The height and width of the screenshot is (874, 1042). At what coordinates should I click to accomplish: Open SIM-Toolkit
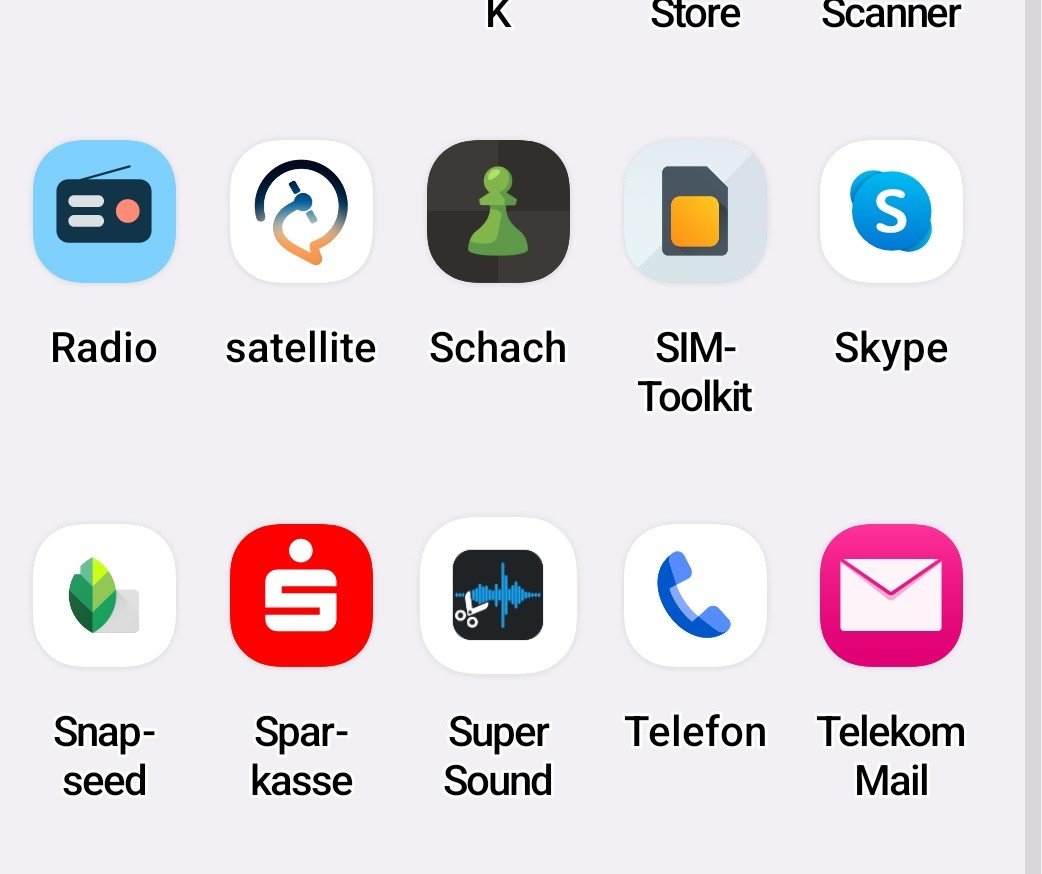695,211
